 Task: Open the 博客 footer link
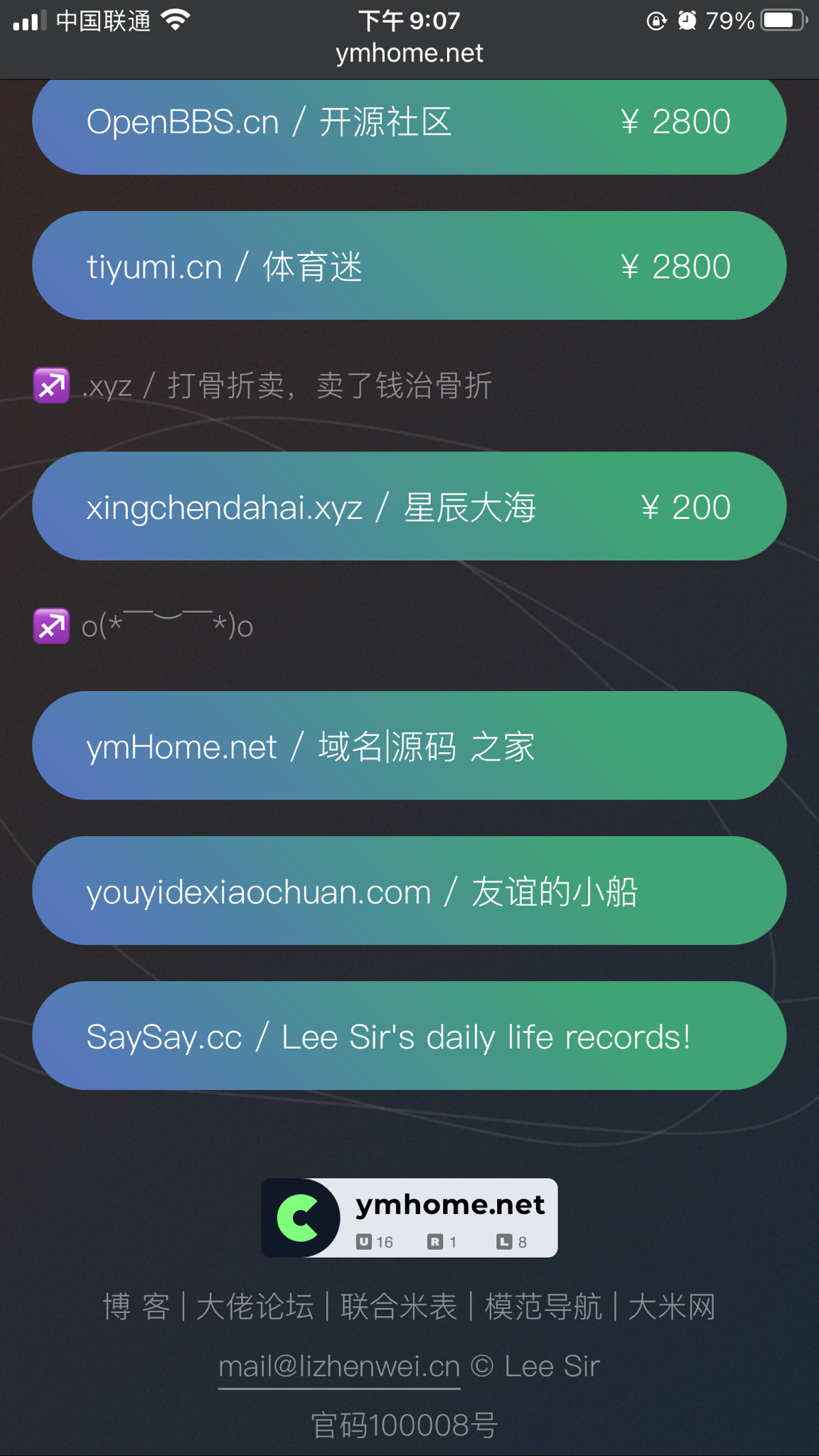click(x=136, y=1307)
